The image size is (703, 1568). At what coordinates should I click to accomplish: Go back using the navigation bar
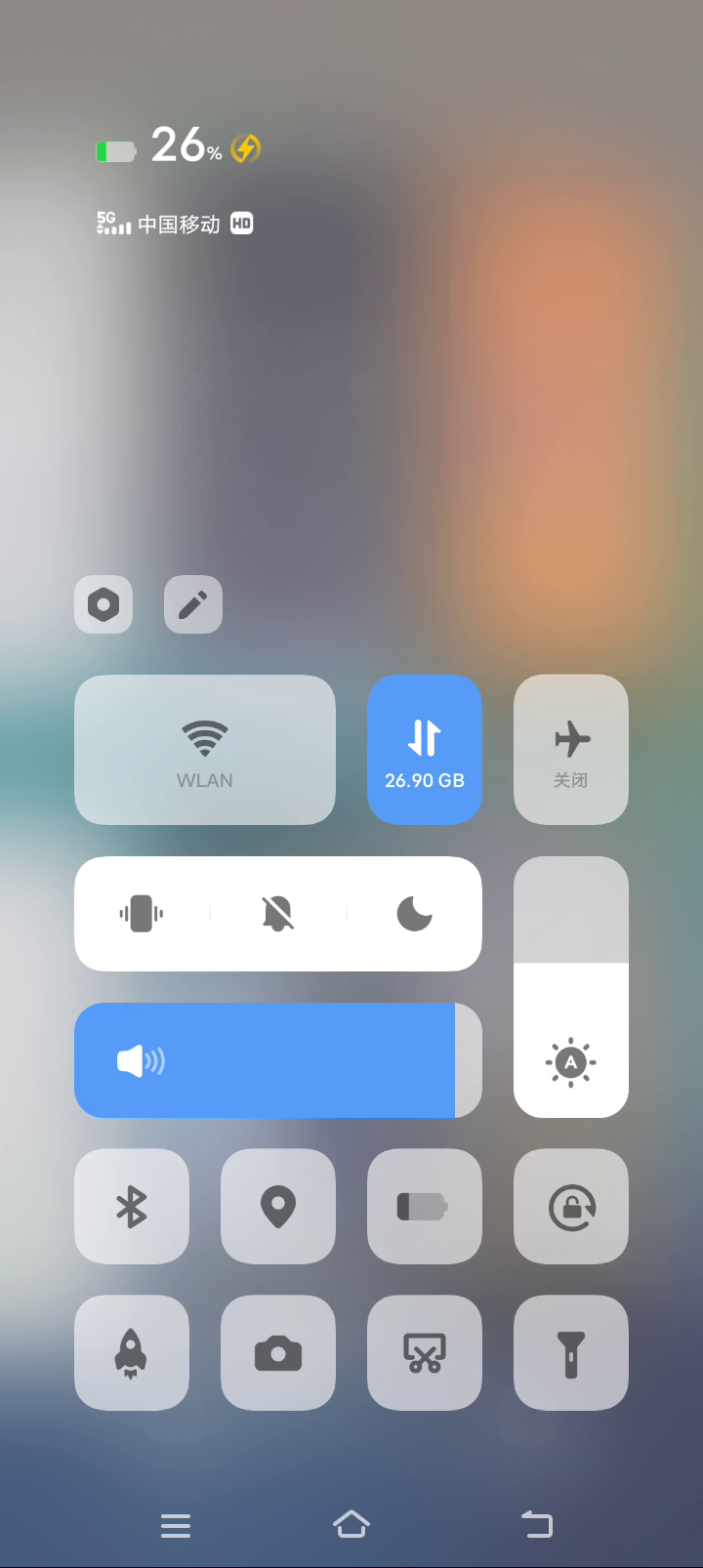point(536,1524)
